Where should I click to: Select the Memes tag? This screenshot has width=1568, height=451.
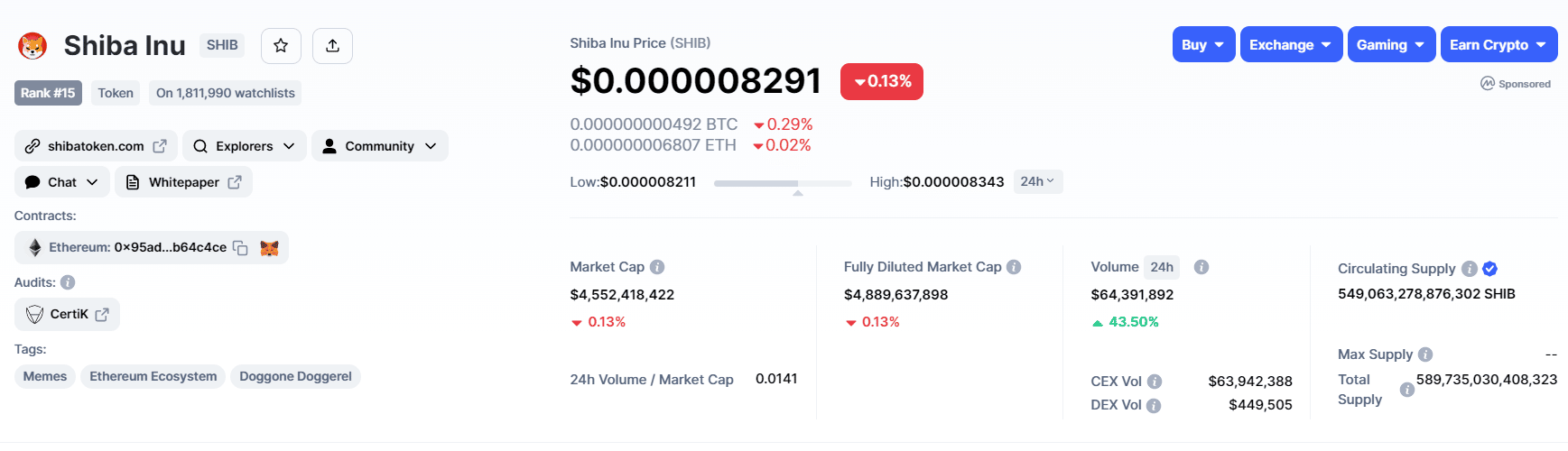pos(45,376)
